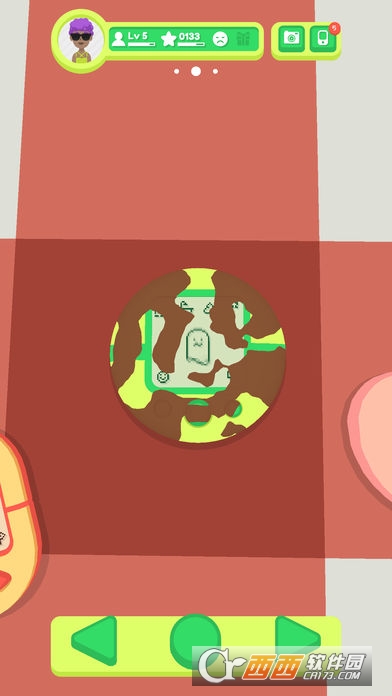Tap the right arrow button
The height and width of the screenshot is (696, 392).
coord(298,640)
